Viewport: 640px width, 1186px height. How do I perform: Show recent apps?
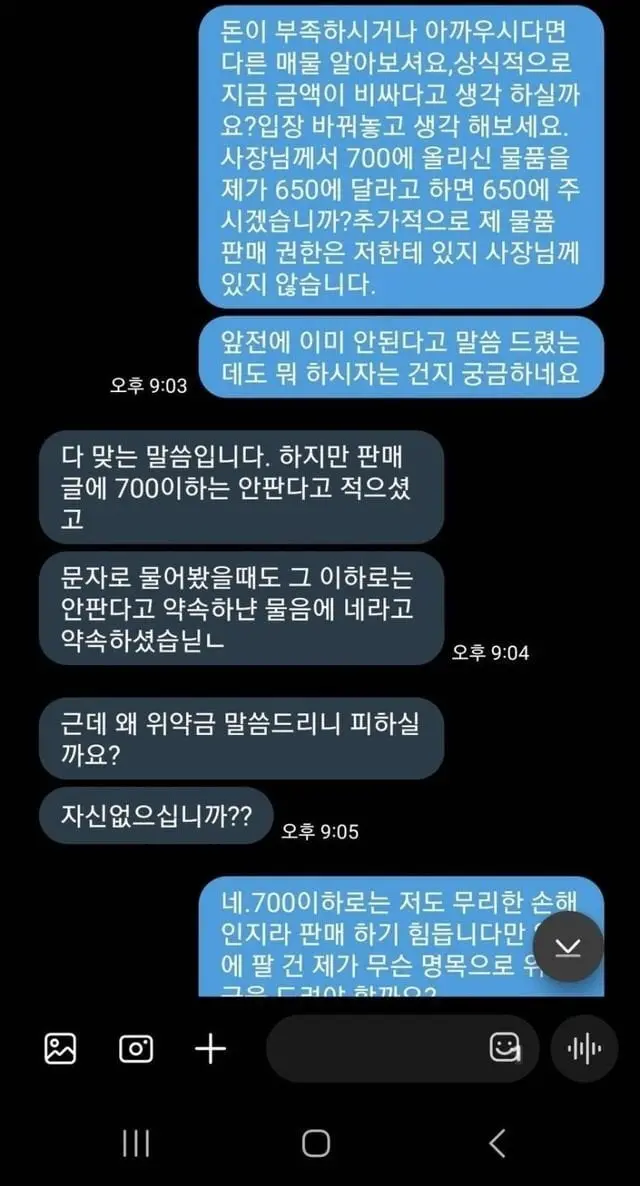coord(136,1143)
